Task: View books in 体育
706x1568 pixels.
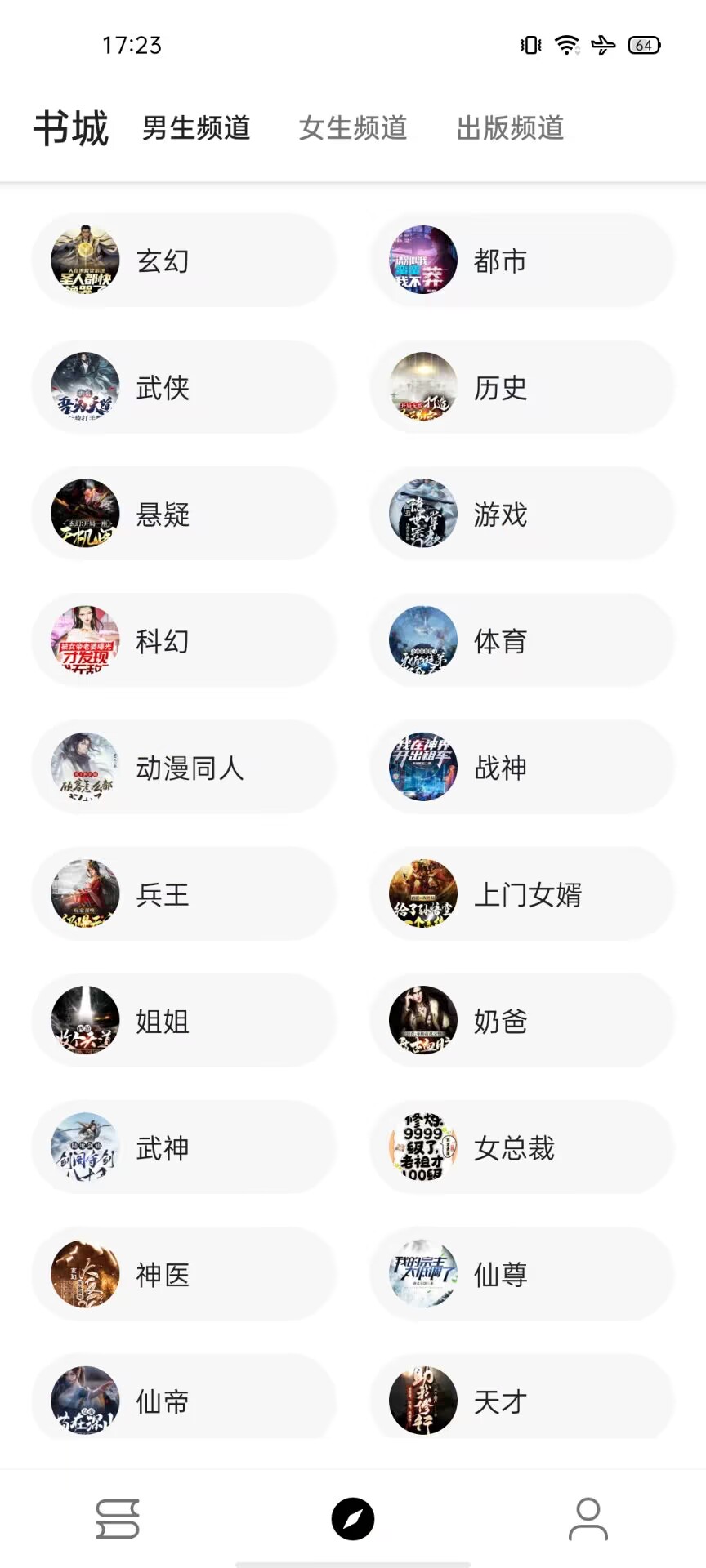Action: 522,640
